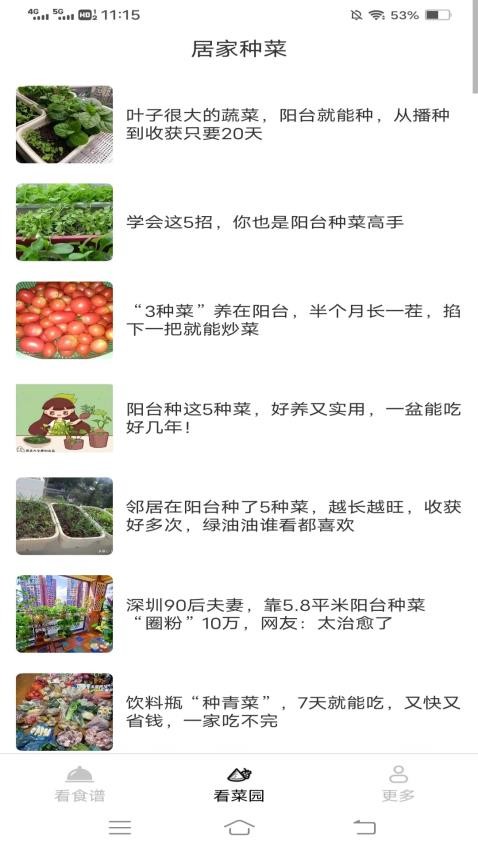Switch to the 更多 tab

coord(398,784)
